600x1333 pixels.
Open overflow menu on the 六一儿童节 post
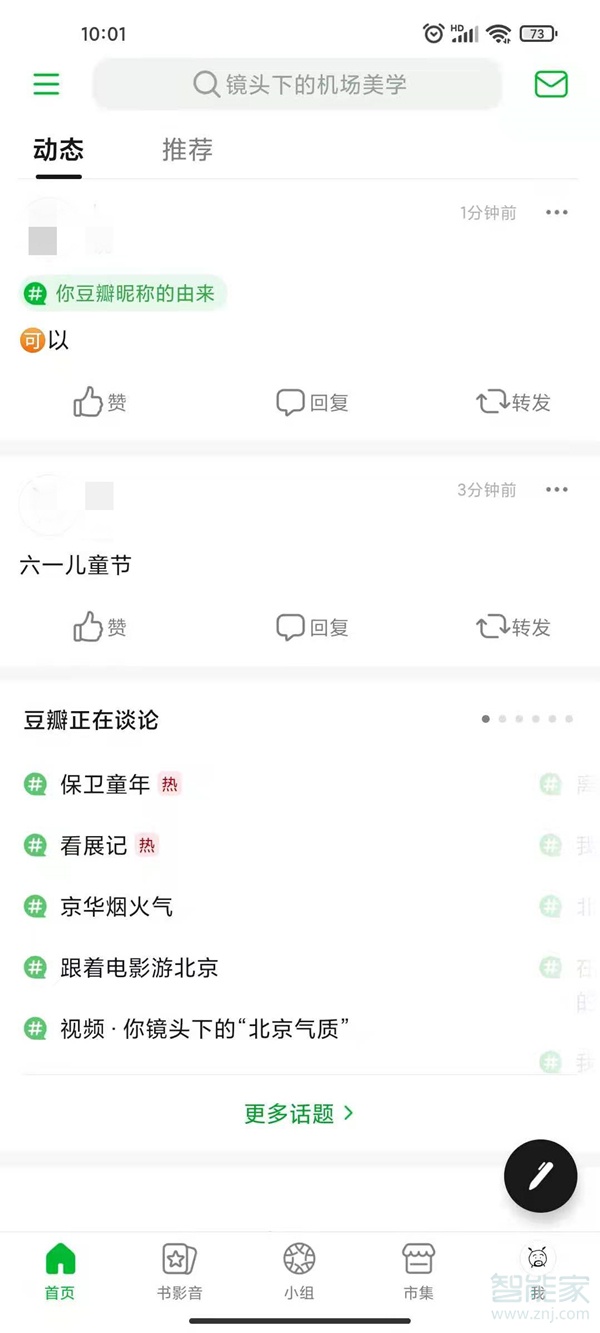(x=557, y=490)
